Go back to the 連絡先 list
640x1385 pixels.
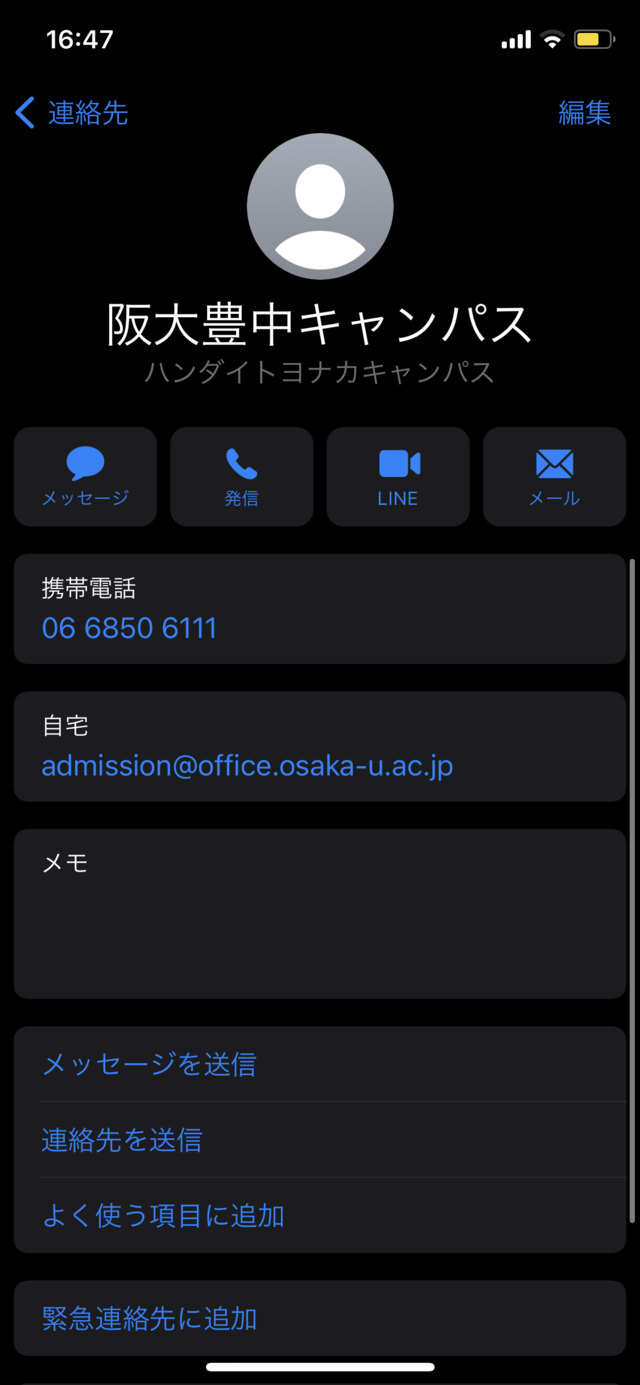(x=72, y=113)
